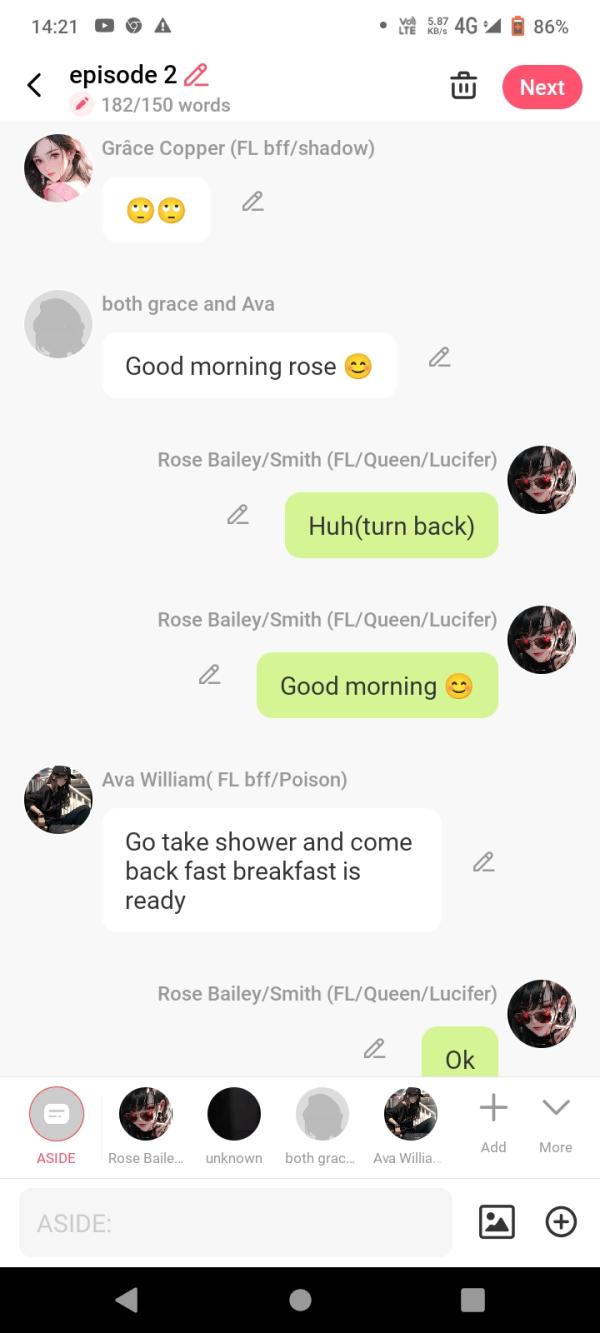
Task: Edit the 'Go take shower' message
Action: (484, 862)
